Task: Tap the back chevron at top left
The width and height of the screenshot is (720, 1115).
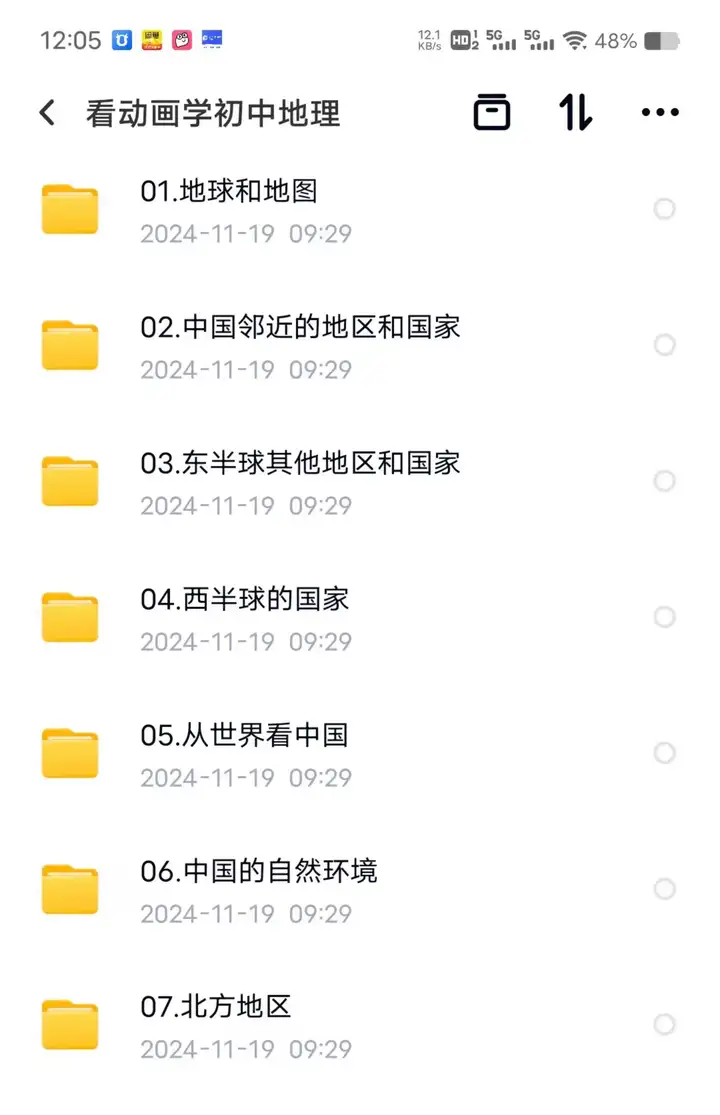Action: point(46,113)
